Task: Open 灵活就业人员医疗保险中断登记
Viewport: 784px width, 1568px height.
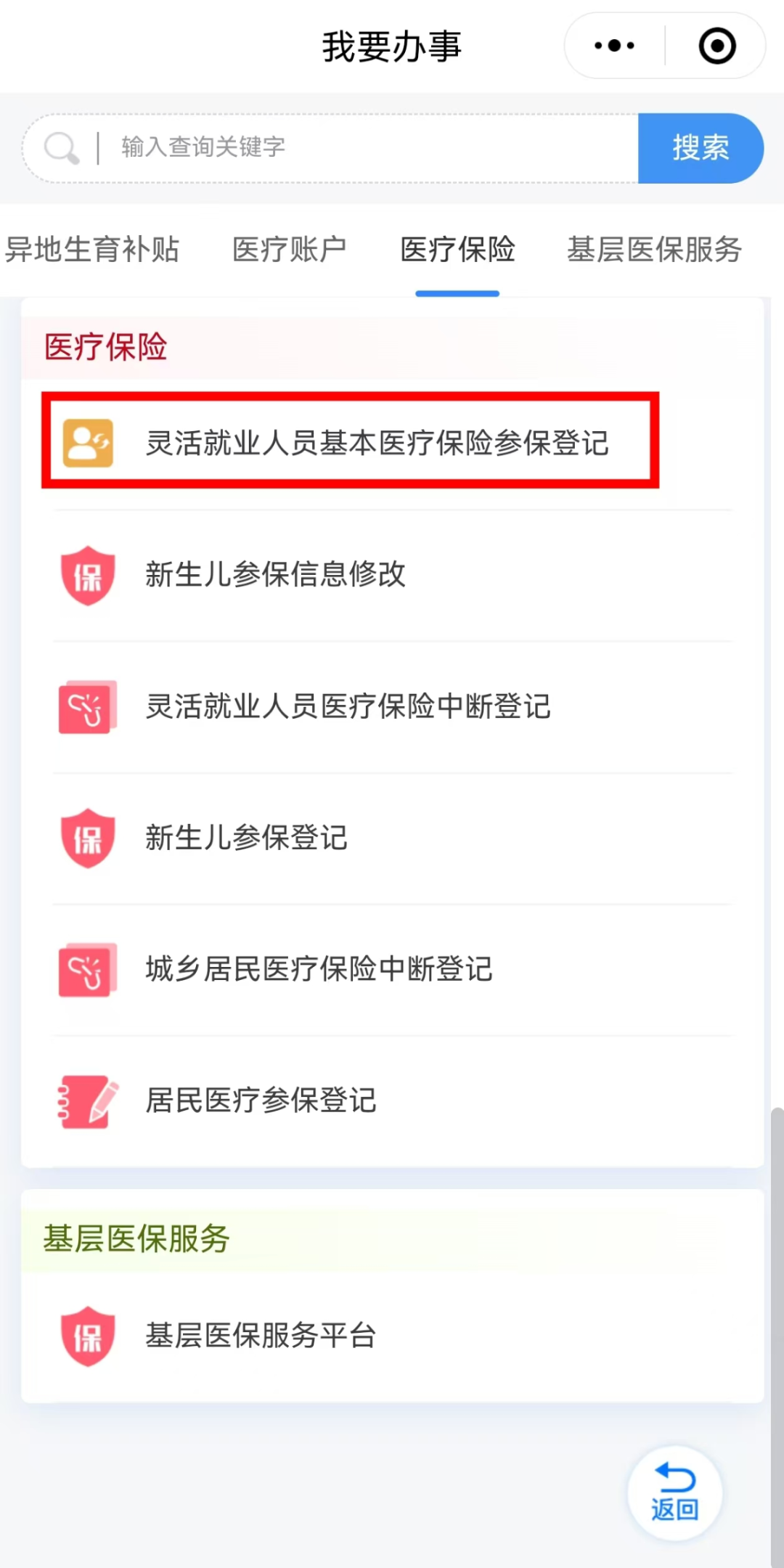Action: (348, 706)
